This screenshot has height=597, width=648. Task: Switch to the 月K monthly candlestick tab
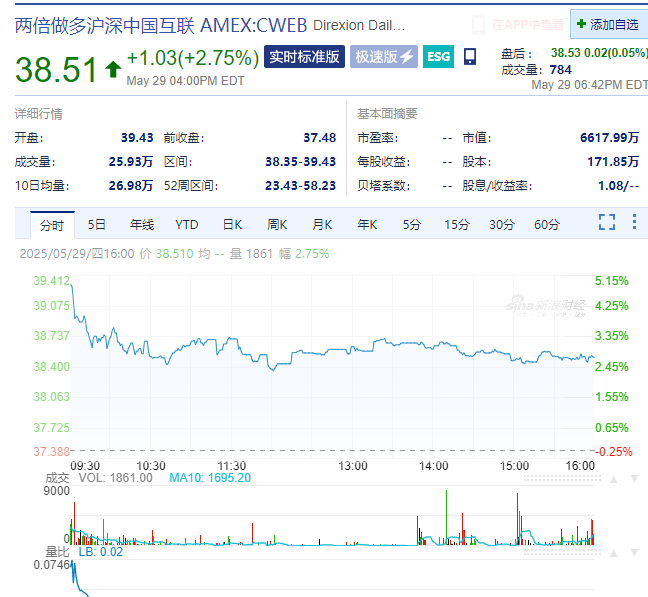[322, 224]
